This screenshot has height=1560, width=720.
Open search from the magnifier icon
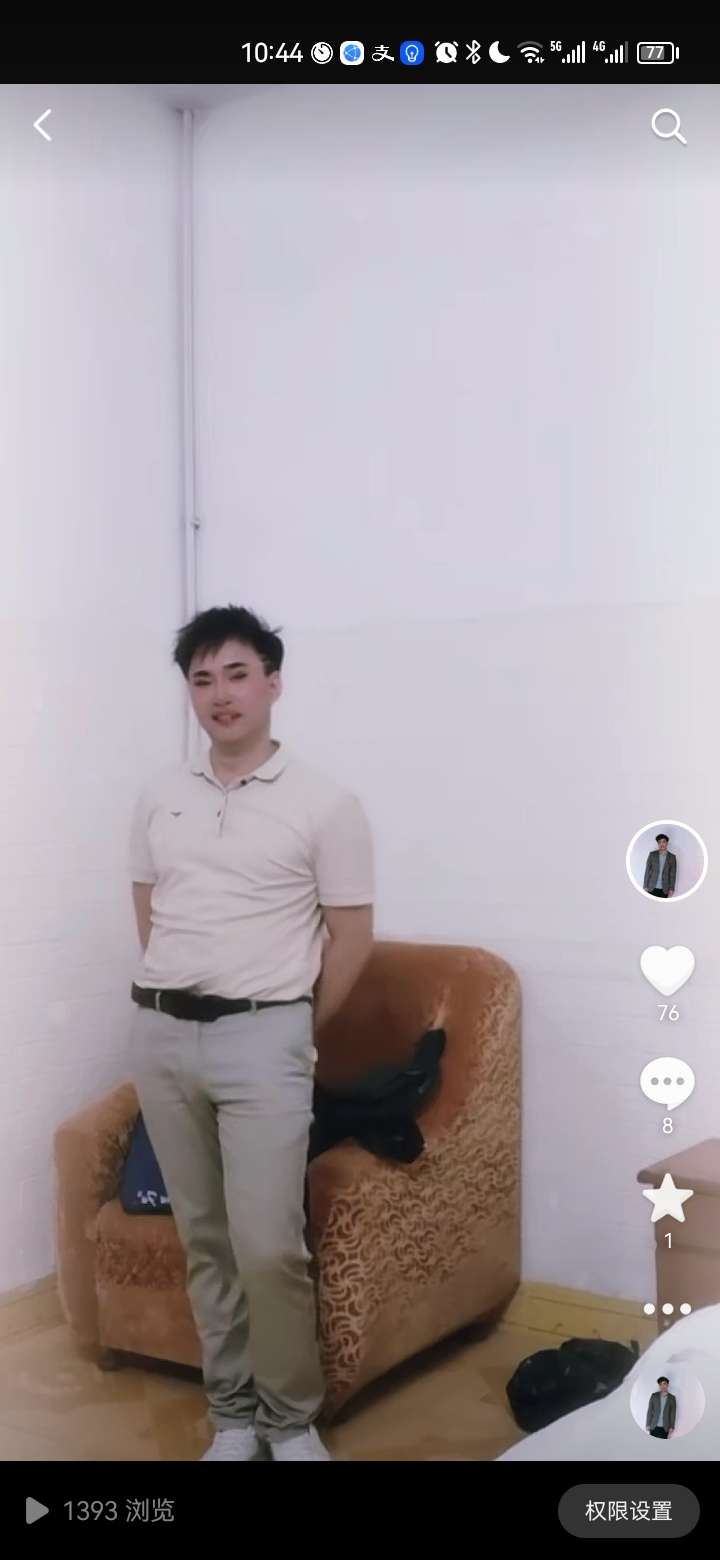(668, 127)
